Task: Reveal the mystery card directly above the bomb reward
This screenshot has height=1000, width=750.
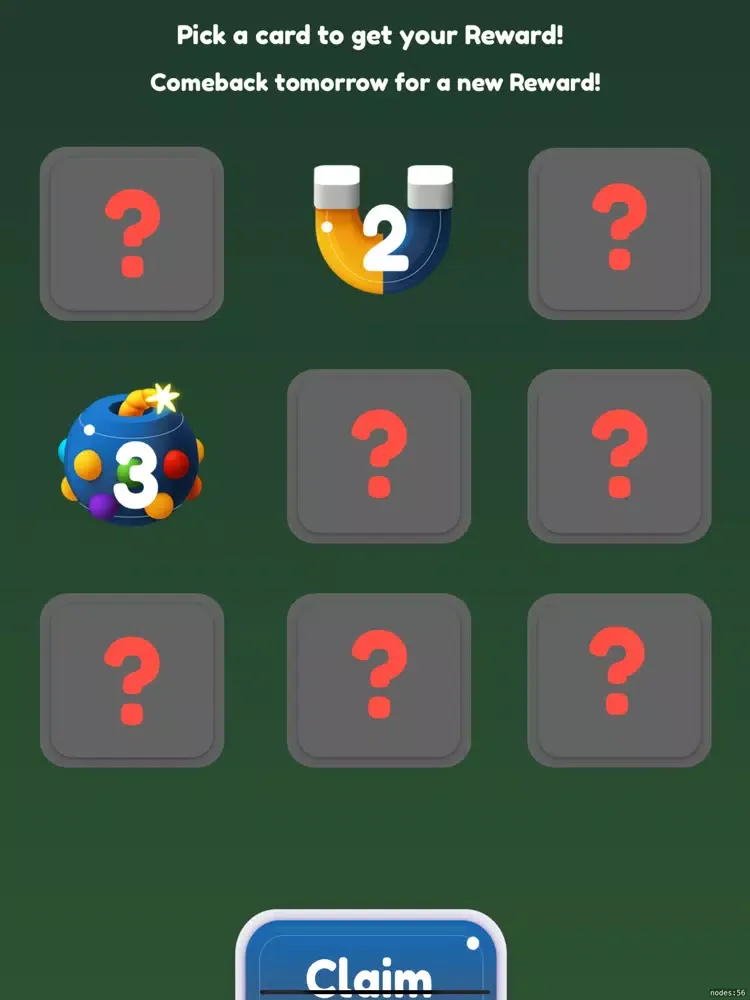Action: point(132,233)
